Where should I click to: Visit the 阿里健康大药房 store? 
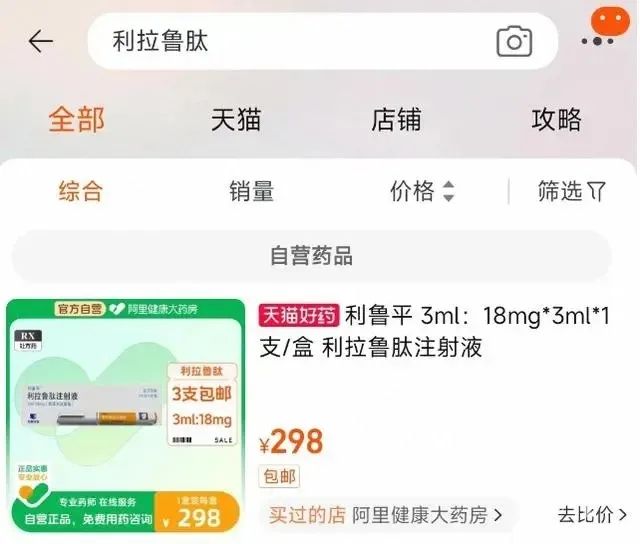426,515
